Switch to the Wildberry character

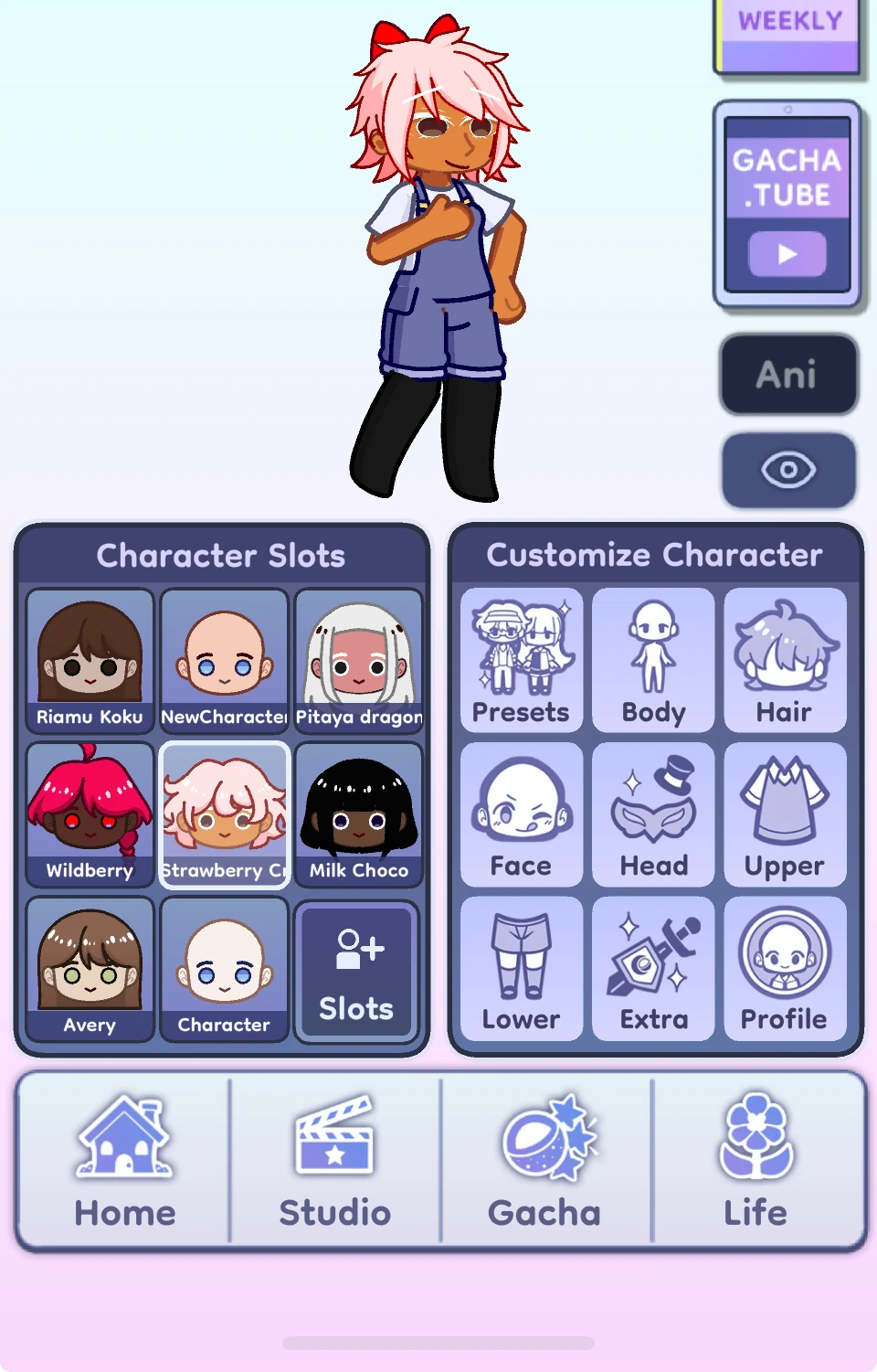coord(90,814)
